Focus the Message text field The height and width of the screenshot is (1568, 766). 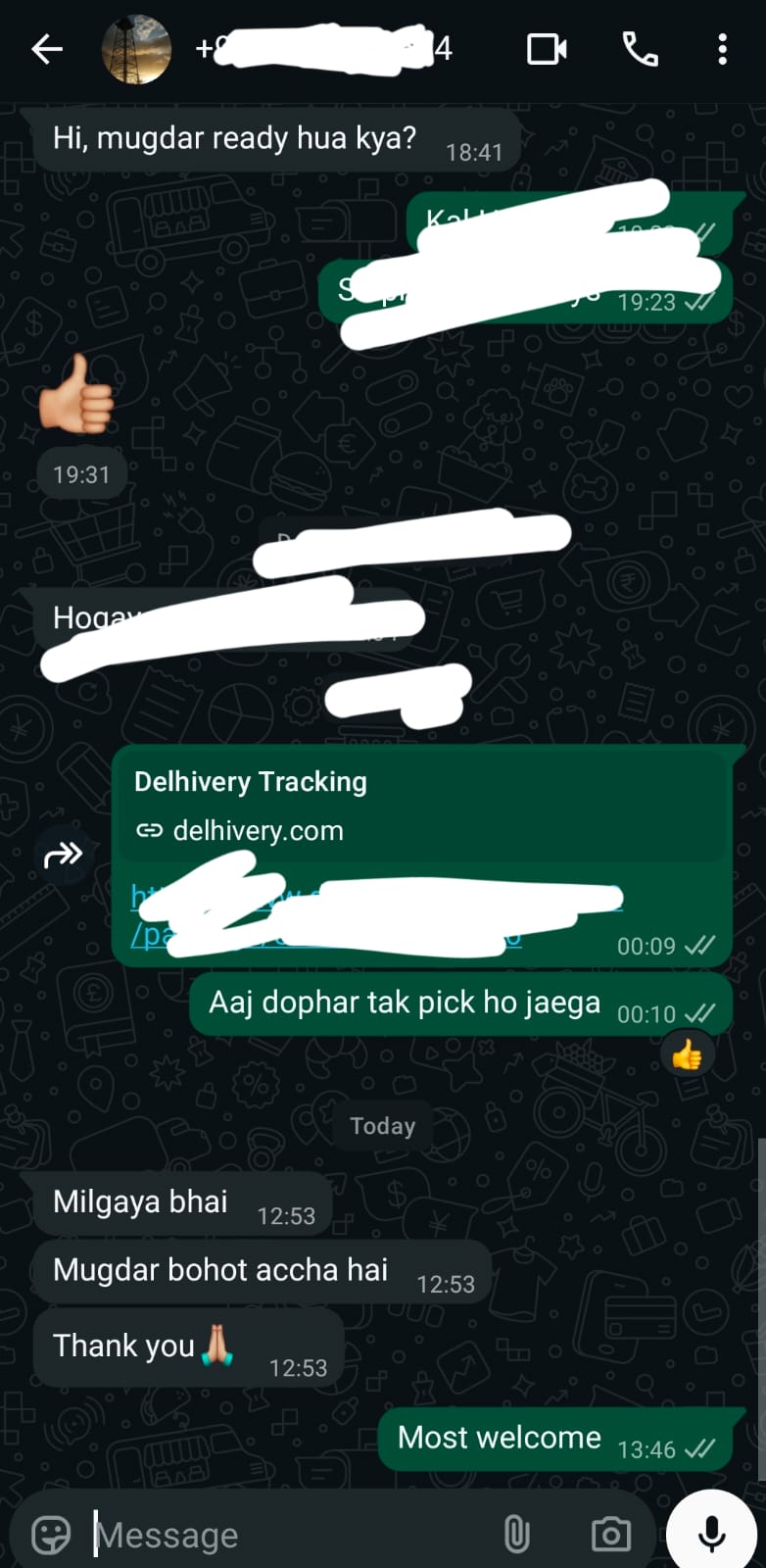[284, 1535]
